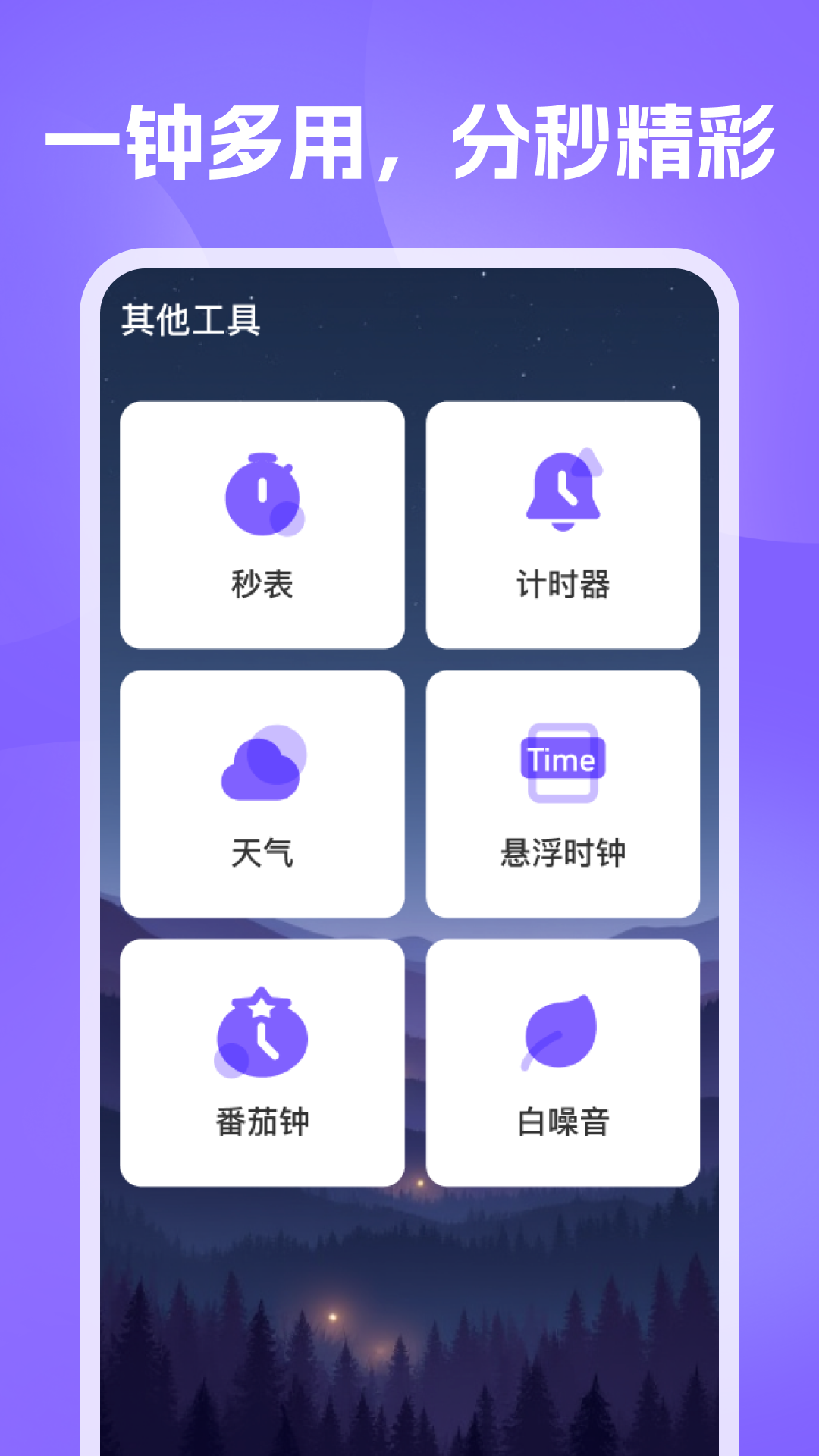
Task: Tap the weather (天气) cloud icon
Action: click(x=263, y=766)
